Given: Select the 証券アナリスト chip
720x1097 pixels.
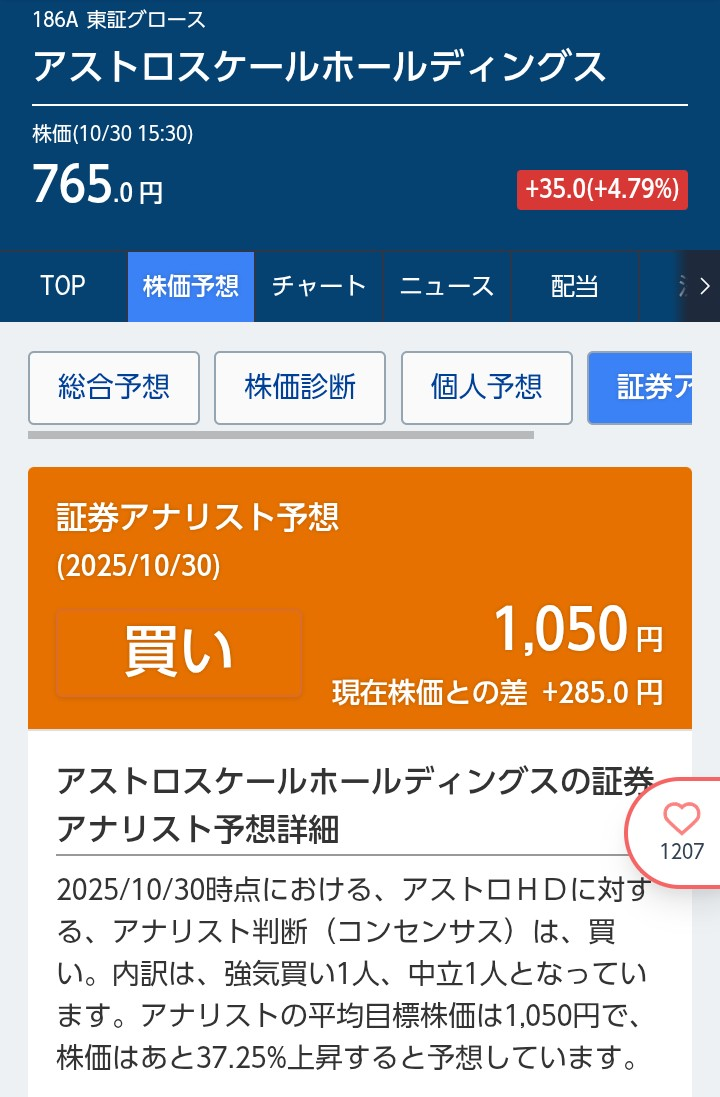Looking at the screenshot, I should click(641, 387).
